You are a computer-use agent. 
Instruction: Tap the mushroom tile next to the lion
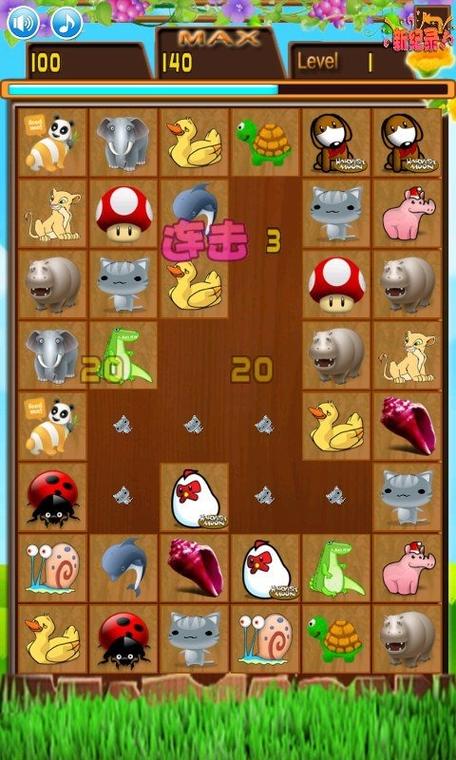[123, 213]
